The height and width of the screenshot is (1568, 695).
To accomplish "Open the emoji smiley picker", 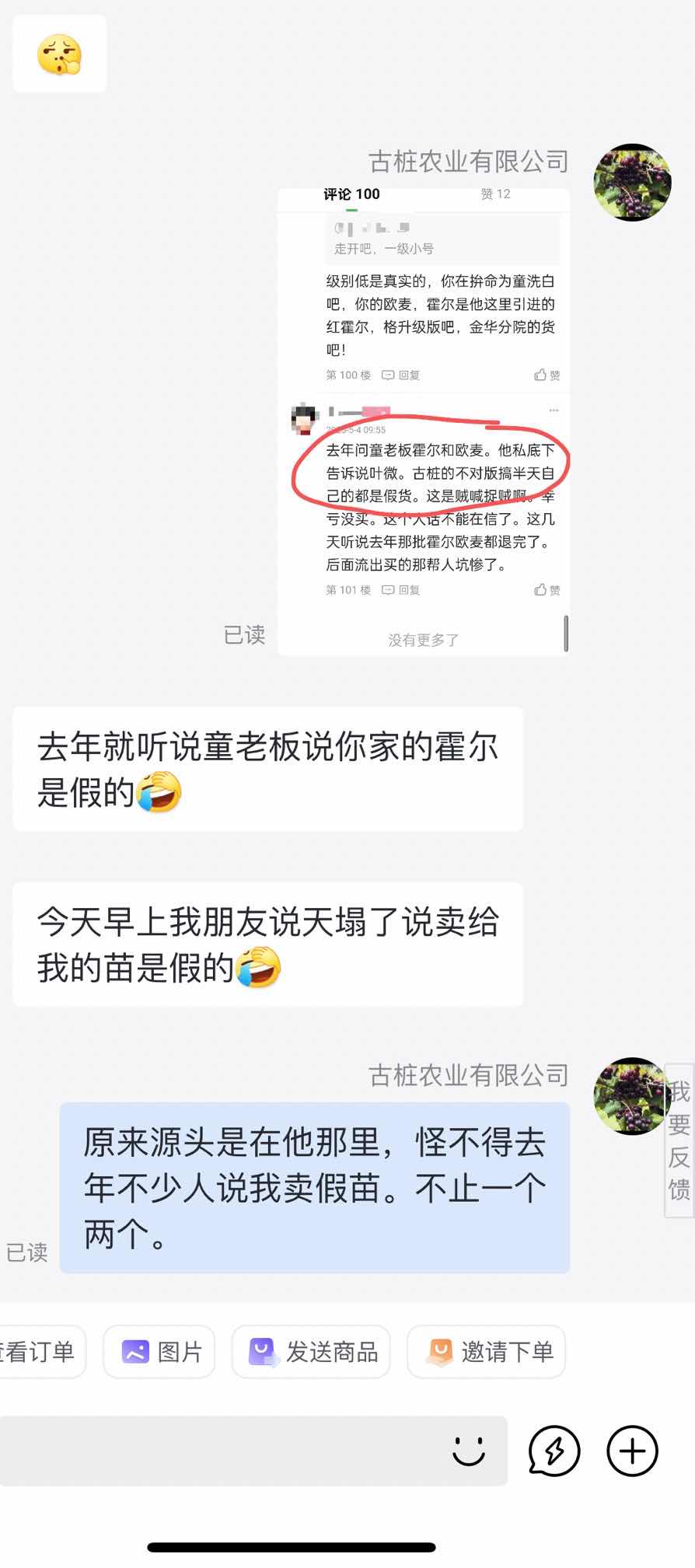I will pyautogui.click(x=469, y=1451).
